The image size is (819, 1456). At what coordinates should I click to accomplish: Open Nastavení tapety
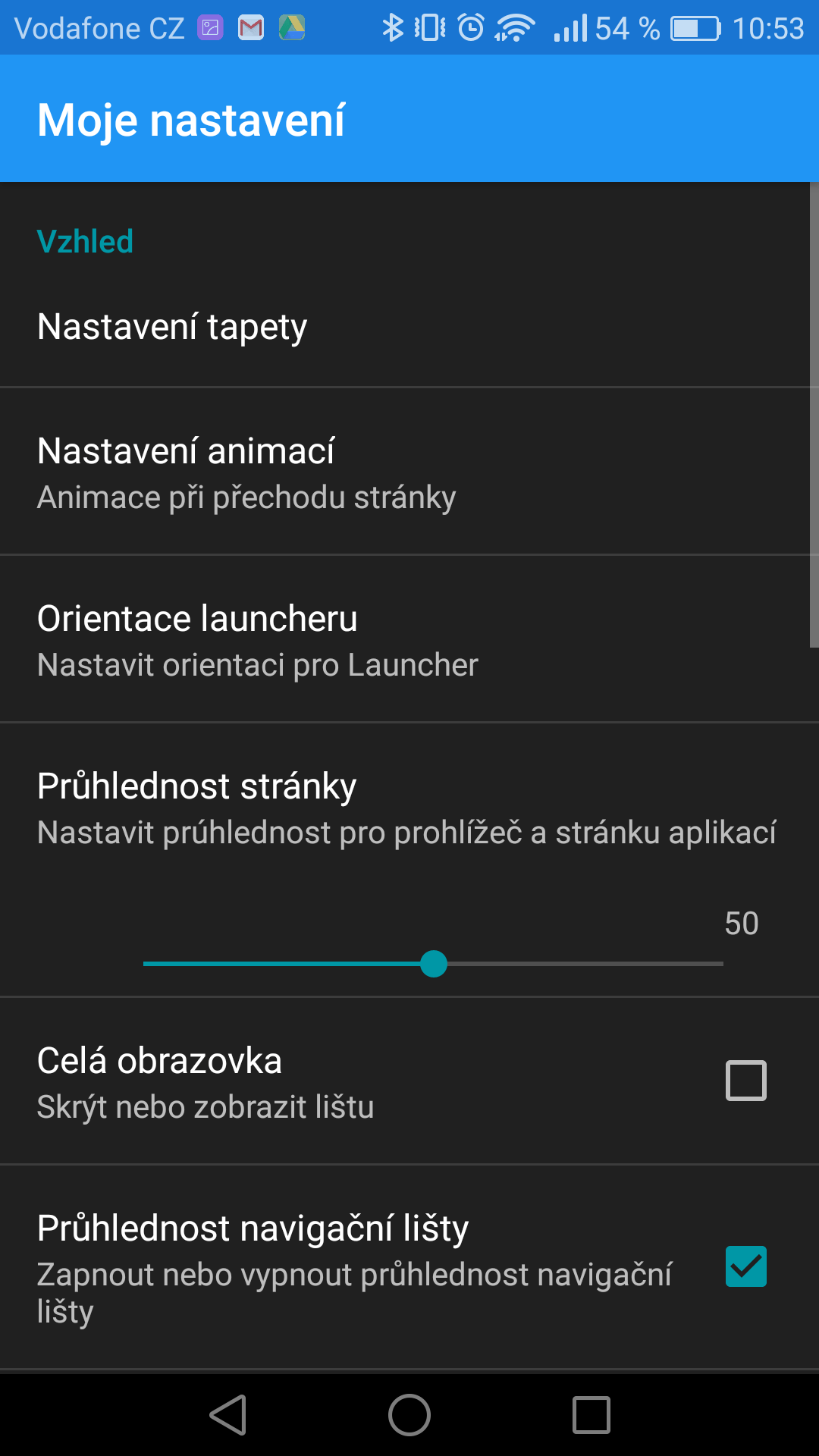coord(409,327)
